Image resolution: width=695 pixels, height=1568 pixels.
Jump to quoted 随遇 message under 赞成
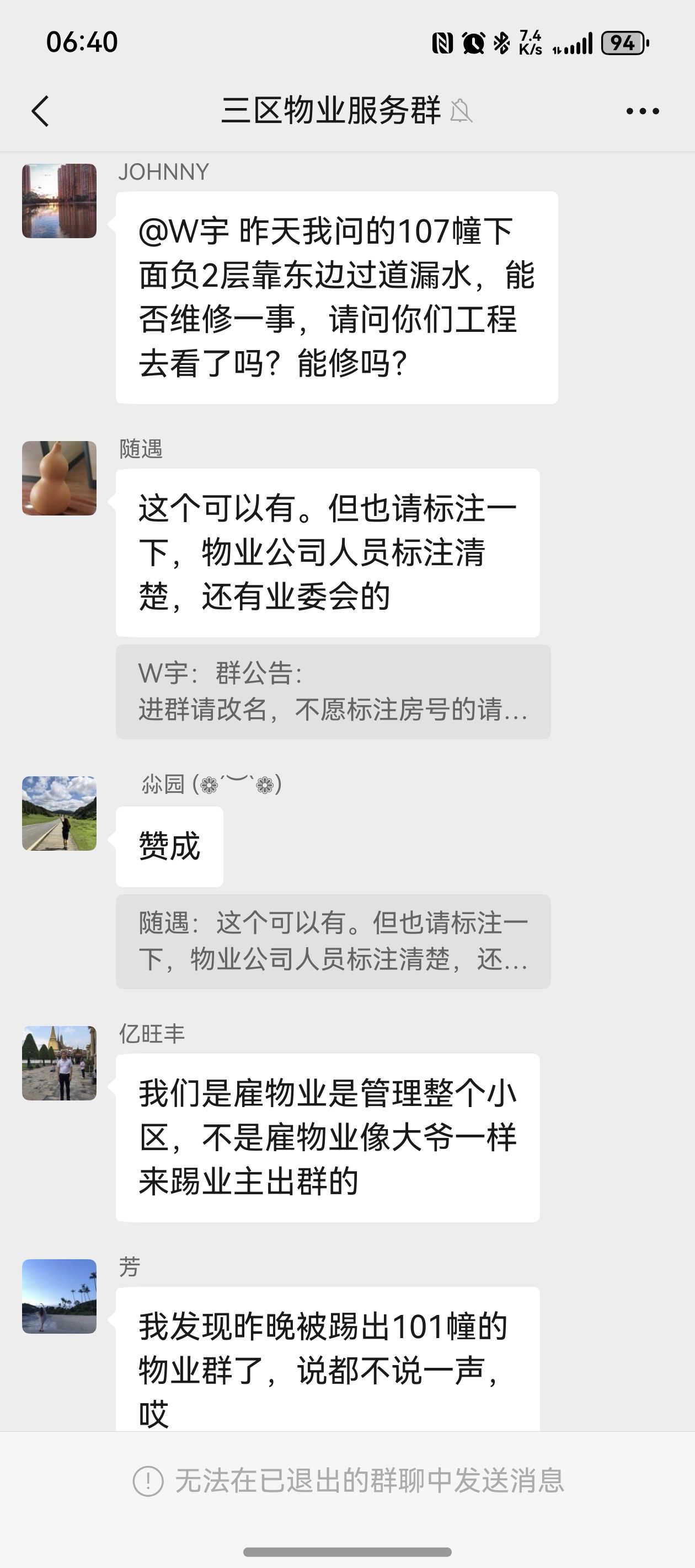(x=333, y=942)
